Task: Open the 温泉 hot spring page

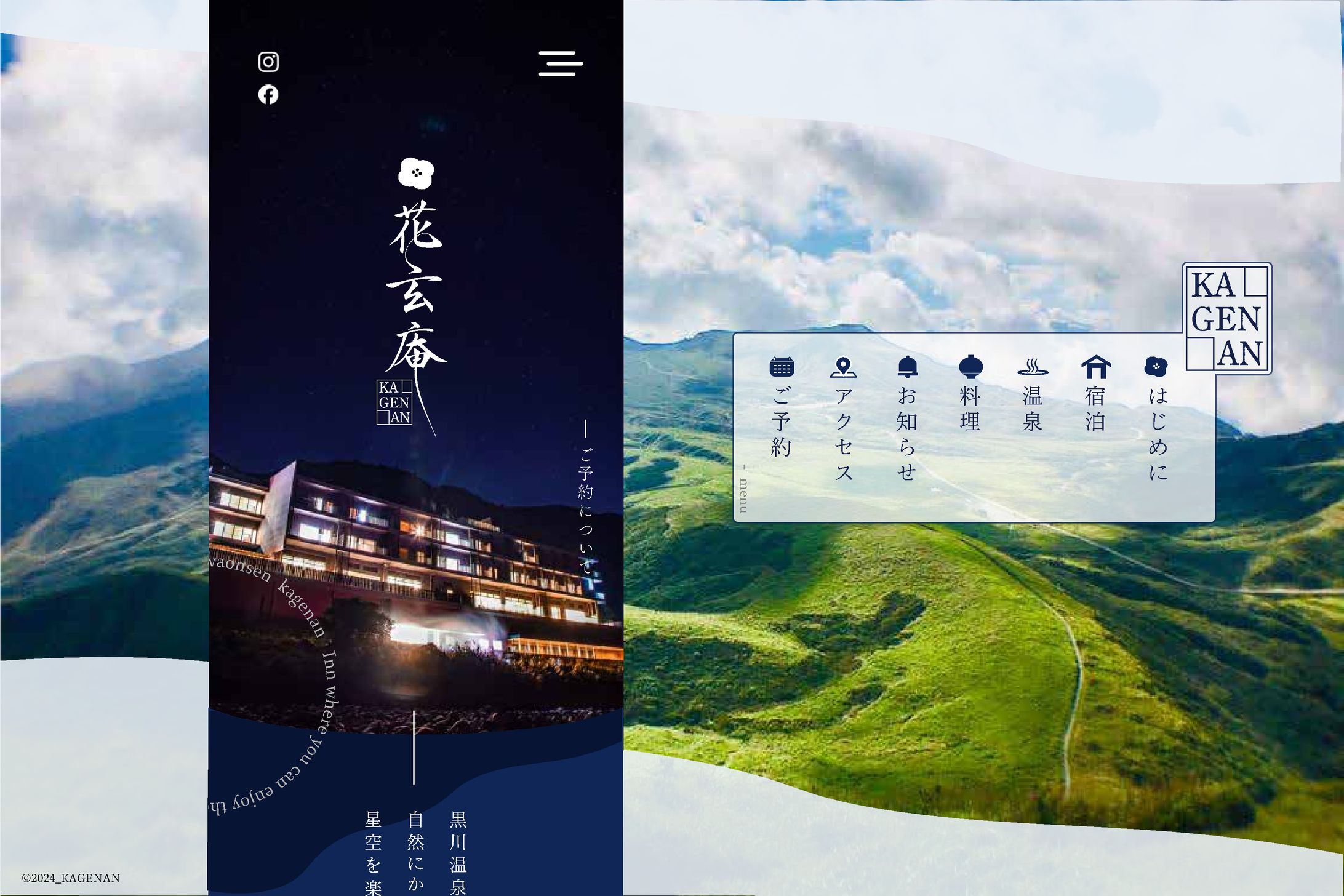Action: [1033, 394]
